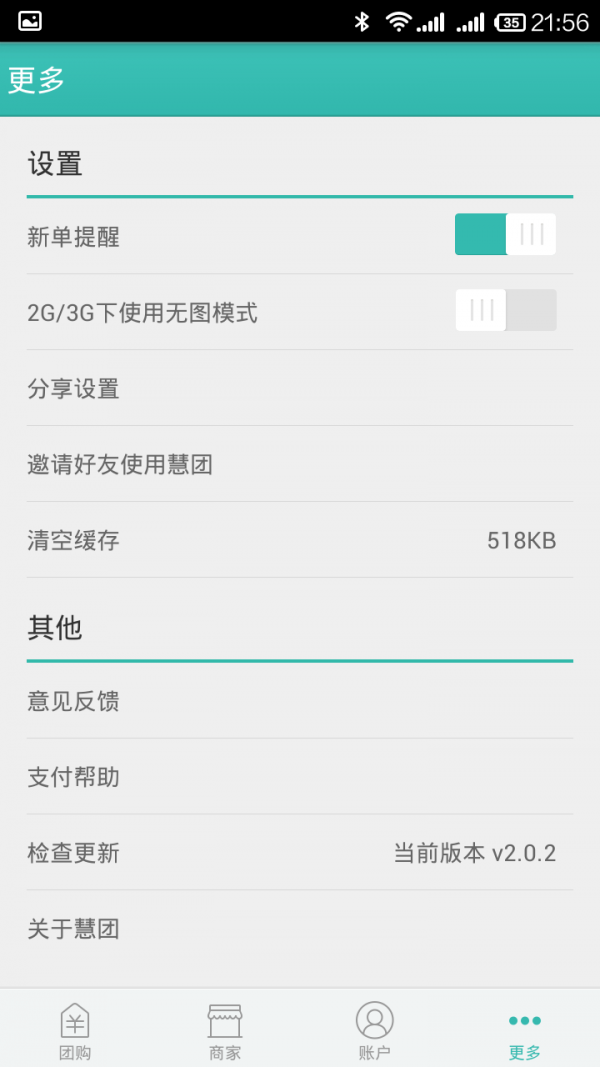
Task: Switch to the 账户 tab
Action: [375, 1030]
